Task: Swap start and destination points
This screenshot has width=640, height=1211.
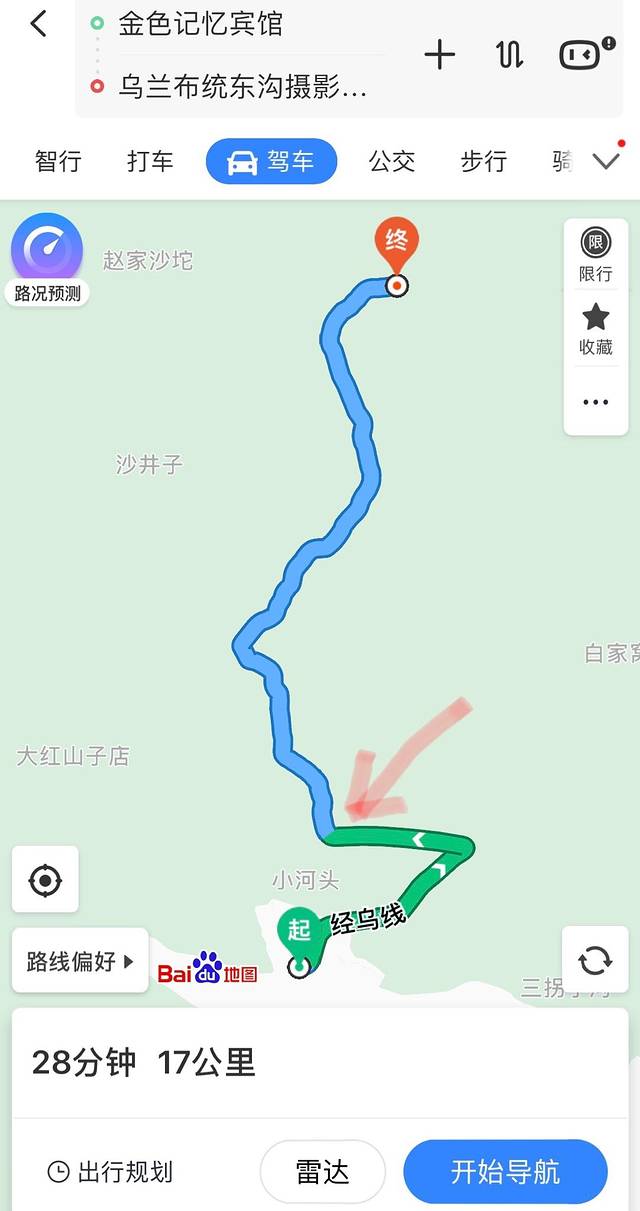Action: pos(509,55)
